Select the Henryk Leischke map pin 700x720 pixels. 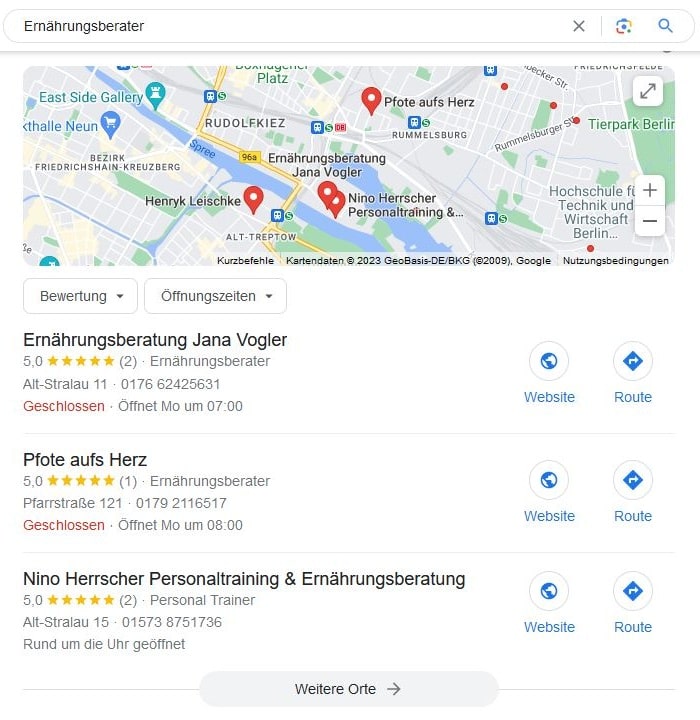pos(253,199)
